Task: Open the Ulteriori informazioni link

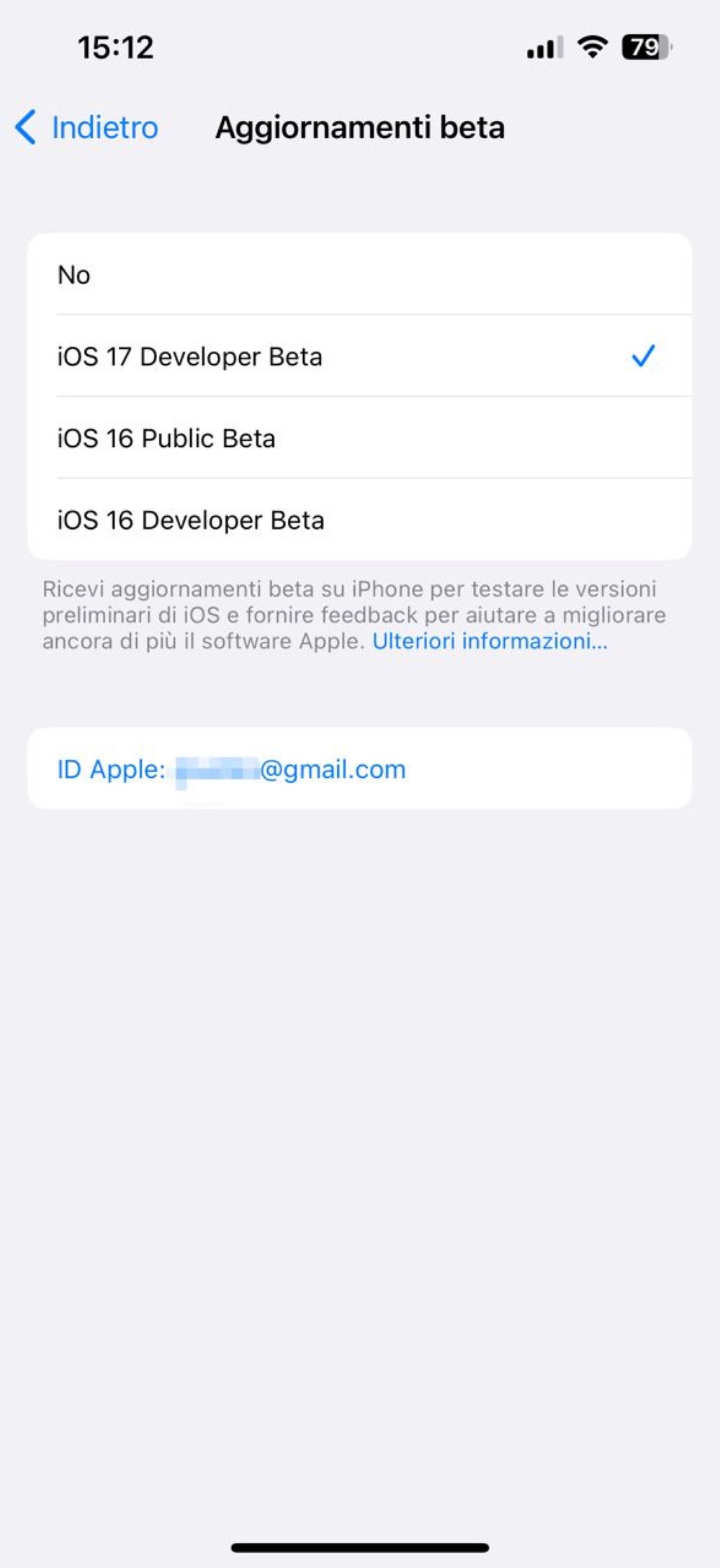Action: [490, 641]
